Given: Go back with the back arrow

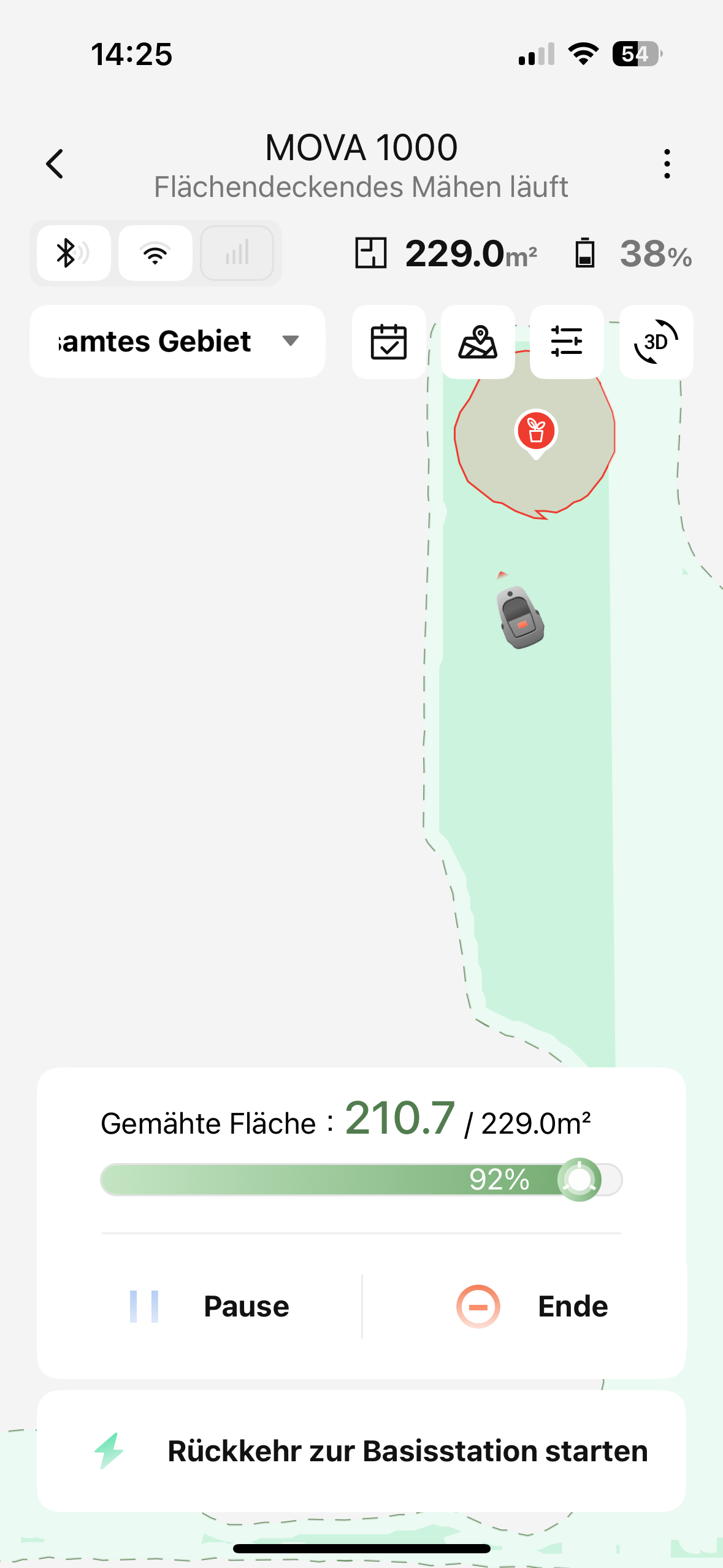Looking at the screenshot, I should click(x=55, y=164).
